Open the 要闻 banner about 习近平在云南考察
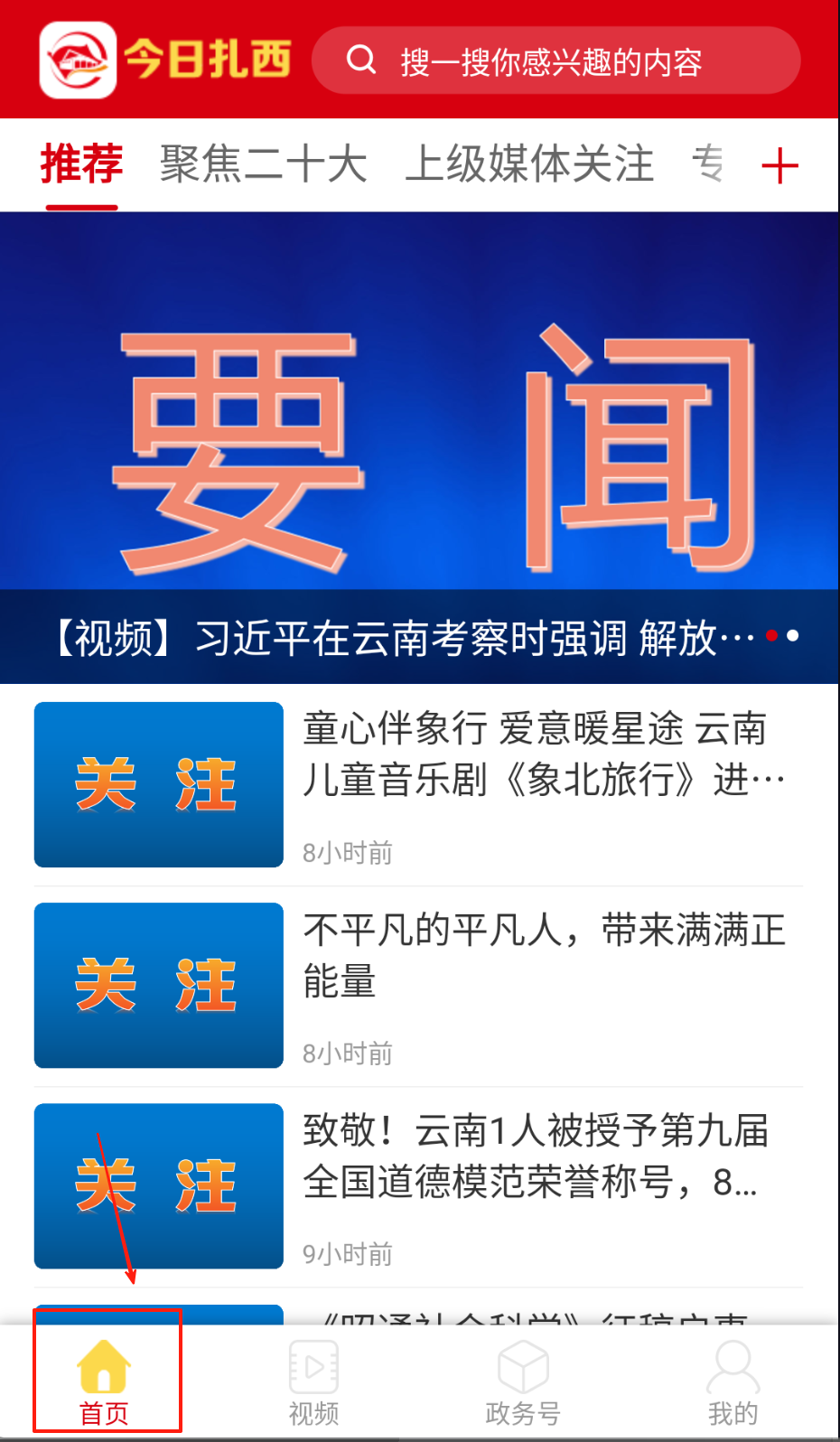 tap(419, 447)
